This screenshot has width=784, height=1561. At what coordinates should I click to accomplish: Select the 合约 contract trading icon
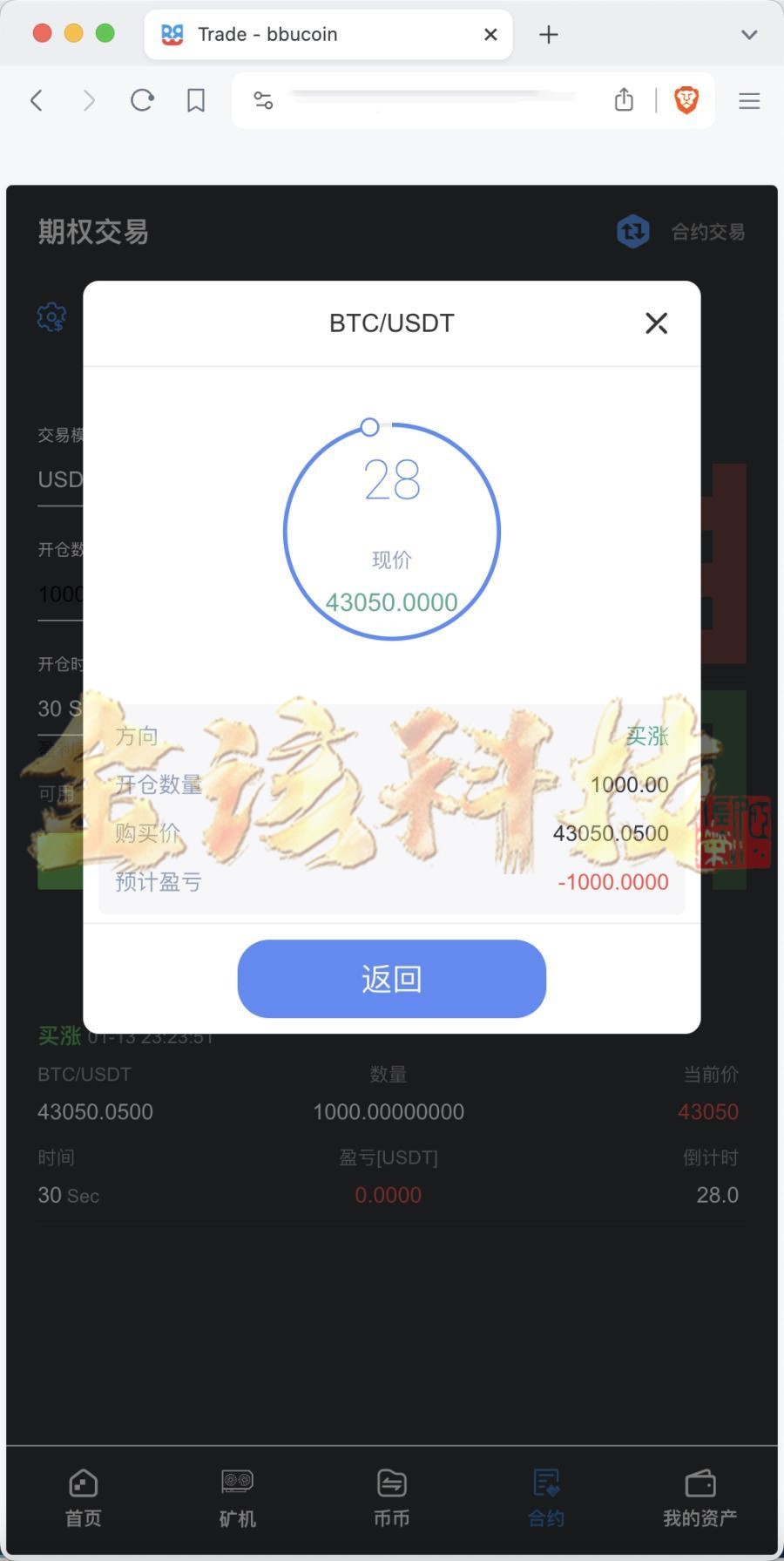[x=545, y=1483]
